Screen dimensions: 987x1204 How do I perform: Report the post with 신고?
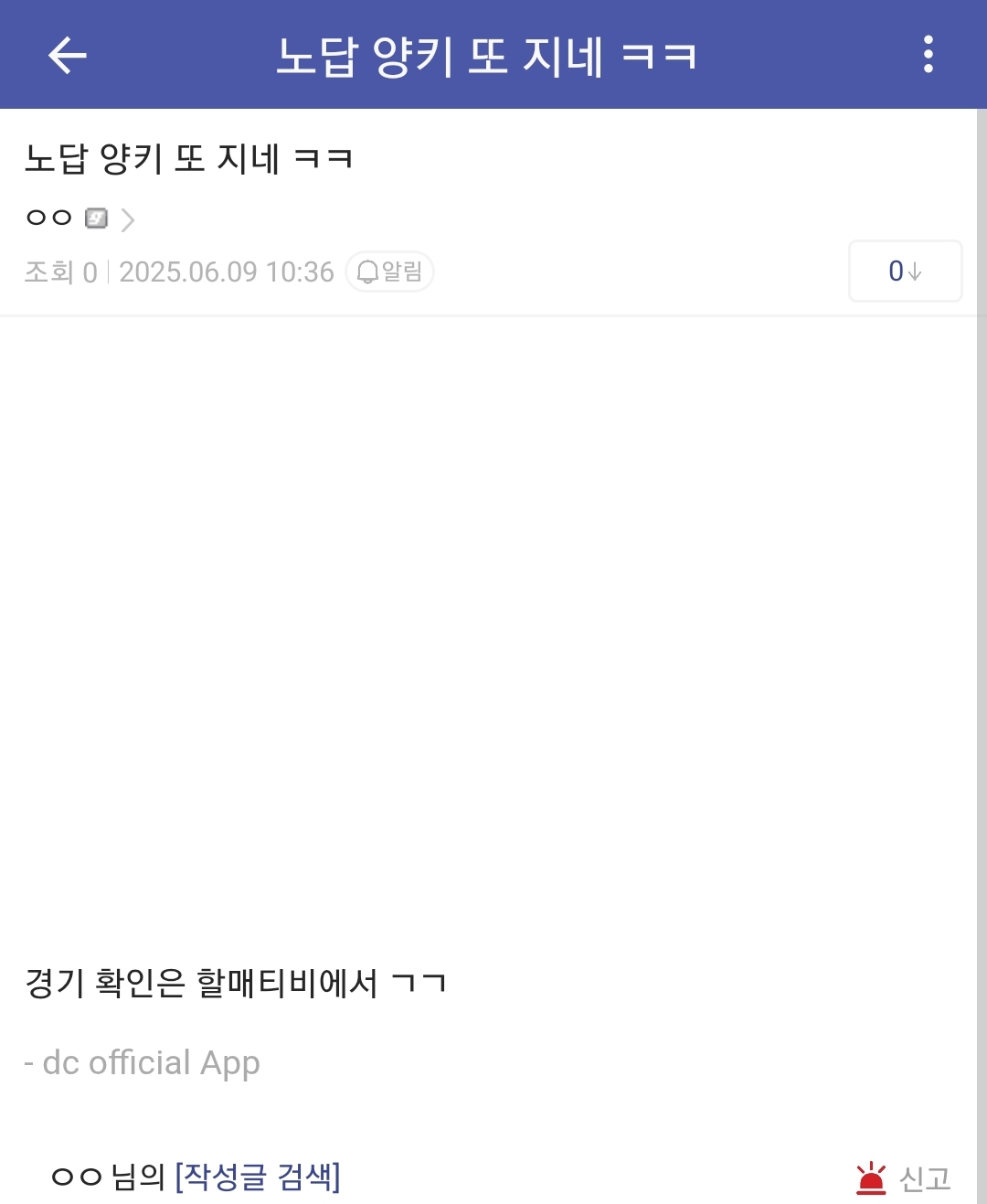903,1178
